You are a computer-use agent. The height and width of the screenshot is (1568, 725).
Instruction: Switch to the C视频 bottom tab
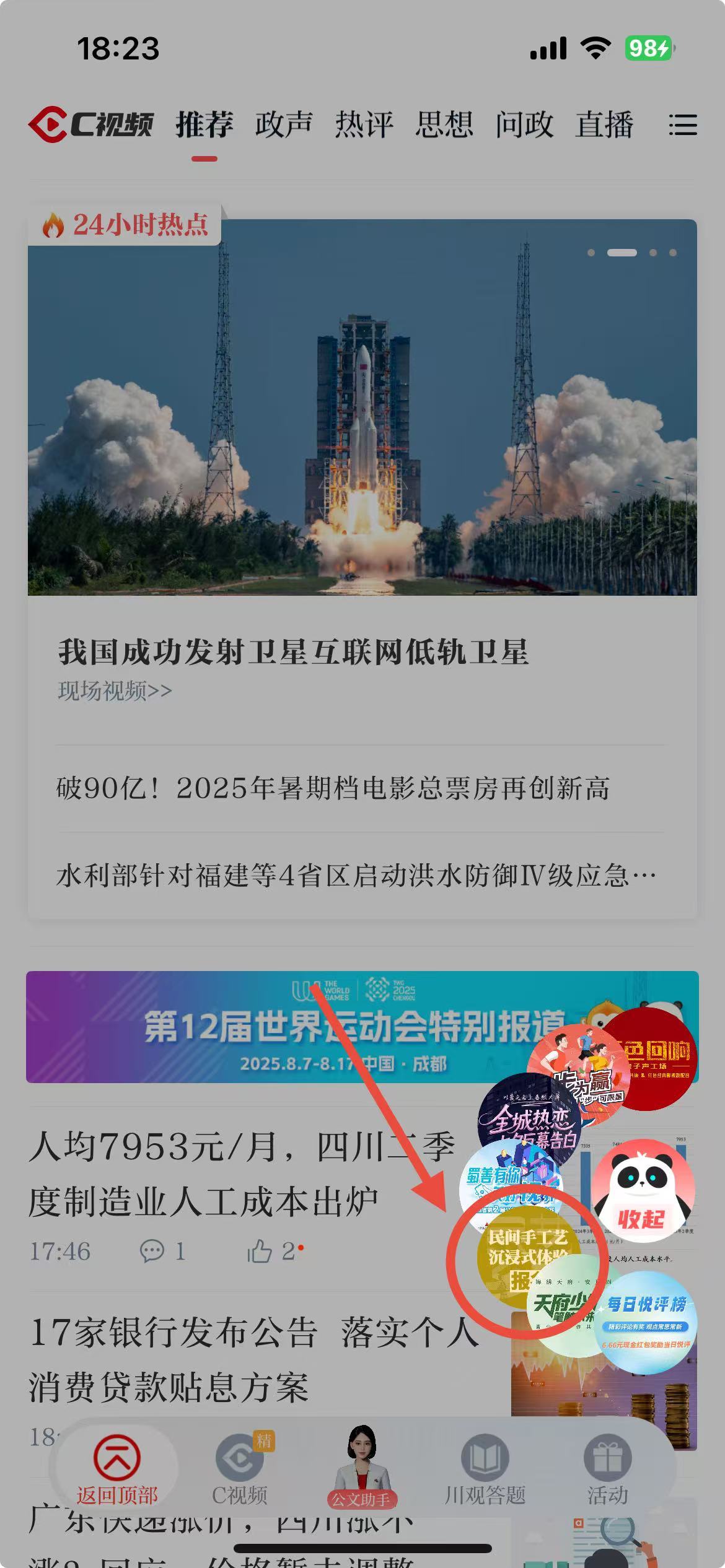pyautogui.click(x=240, y=1470)
